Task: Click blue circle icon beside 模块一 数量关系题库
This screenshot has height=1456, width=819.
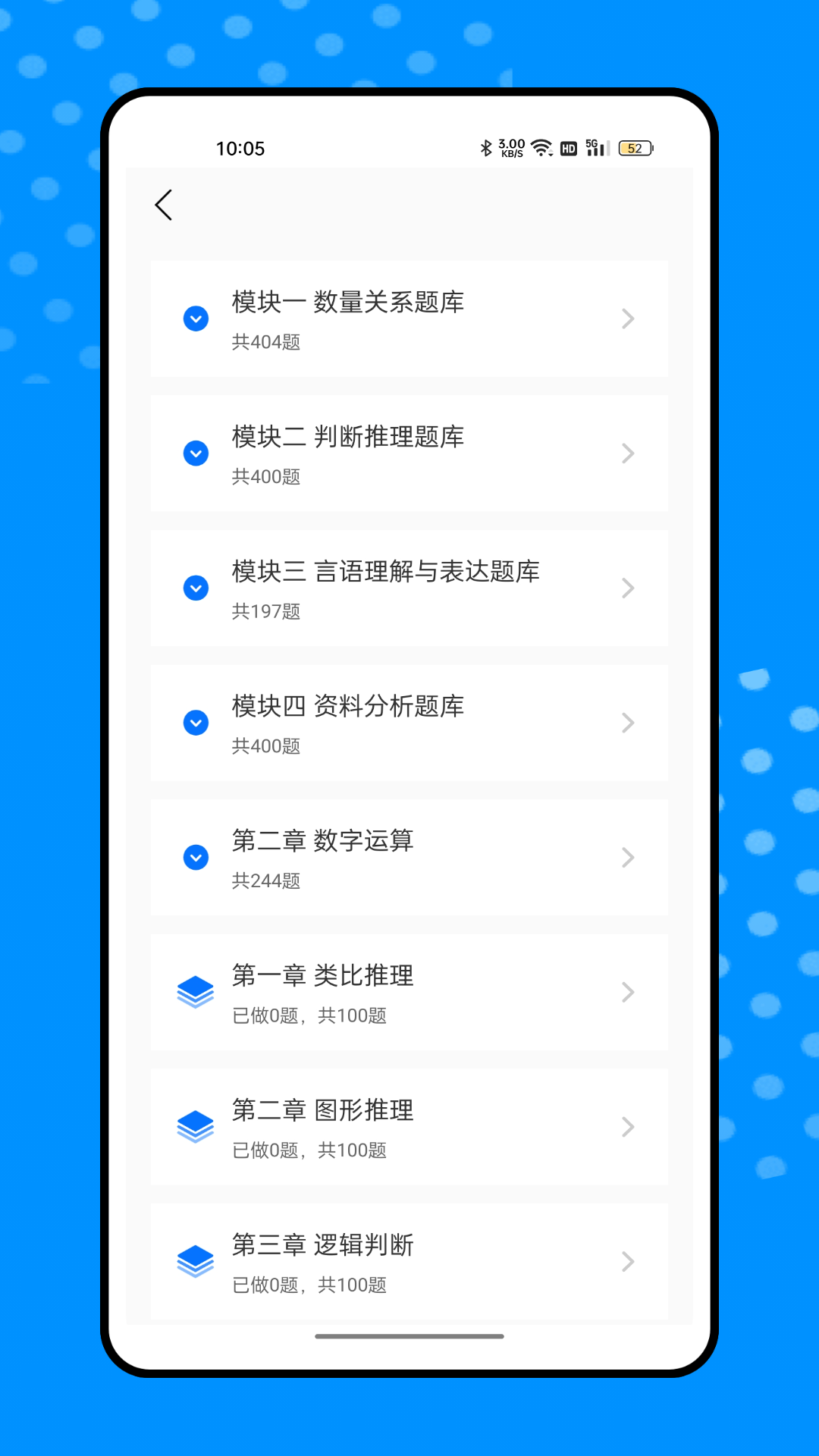Action: tap(196, 318)
